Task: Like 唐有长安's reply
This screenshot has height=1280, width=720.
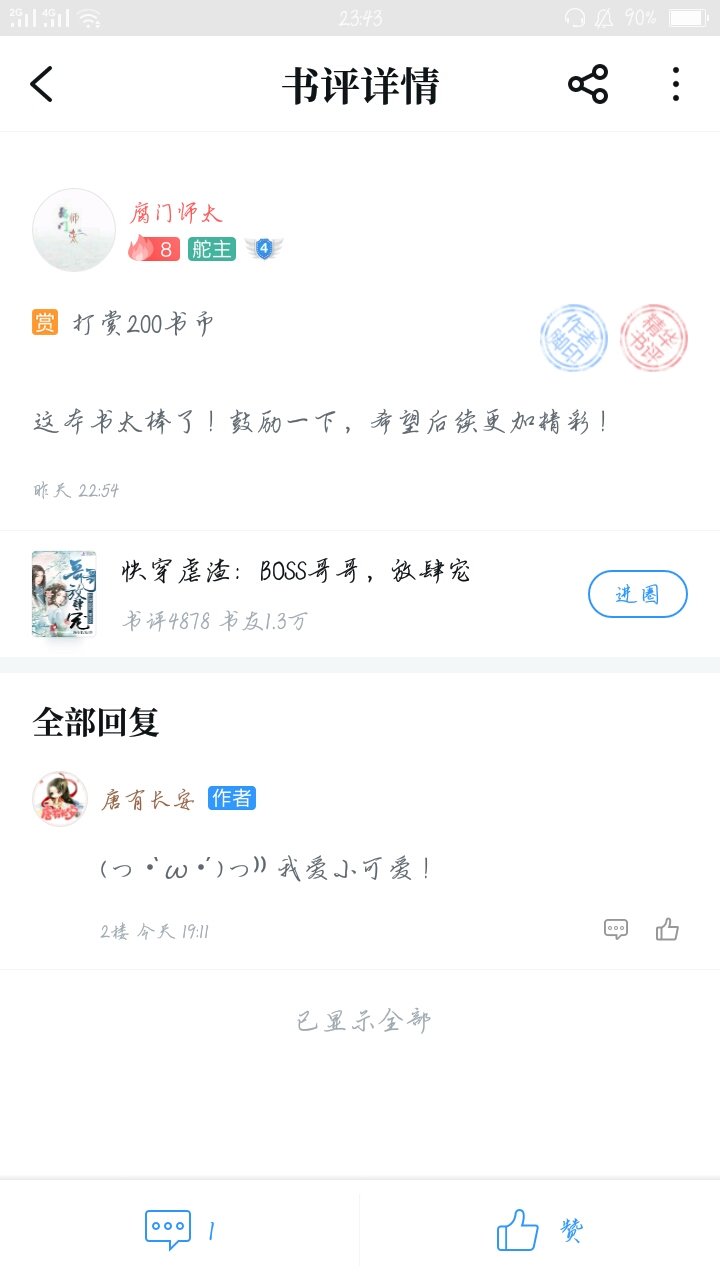Action: [667, 930]
